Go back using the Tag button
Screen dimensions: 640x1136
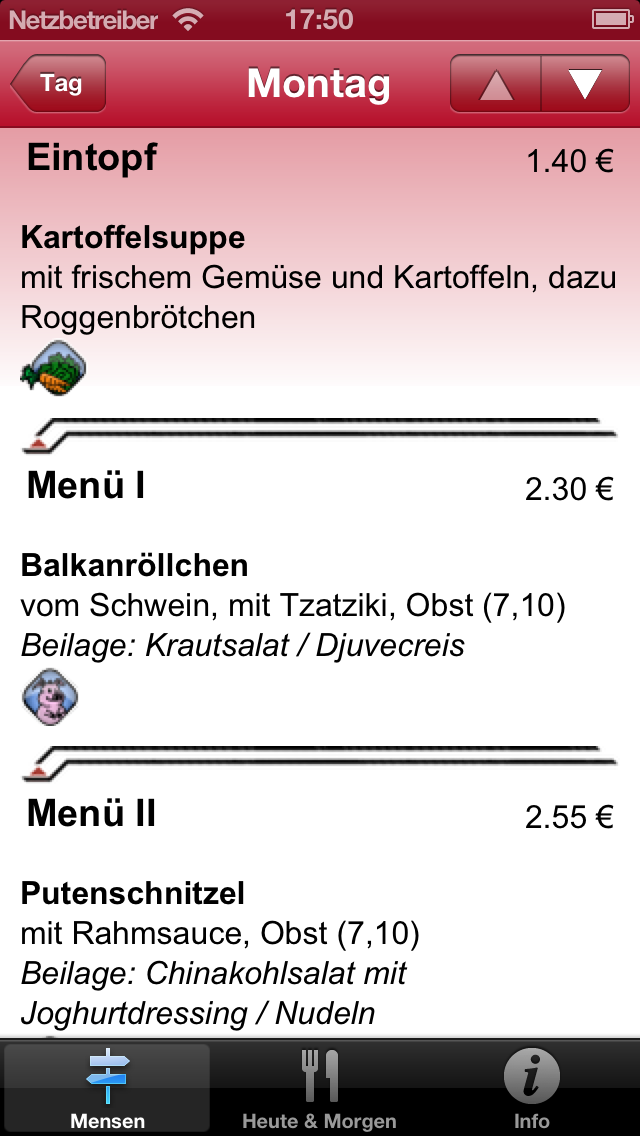(58, 83)
